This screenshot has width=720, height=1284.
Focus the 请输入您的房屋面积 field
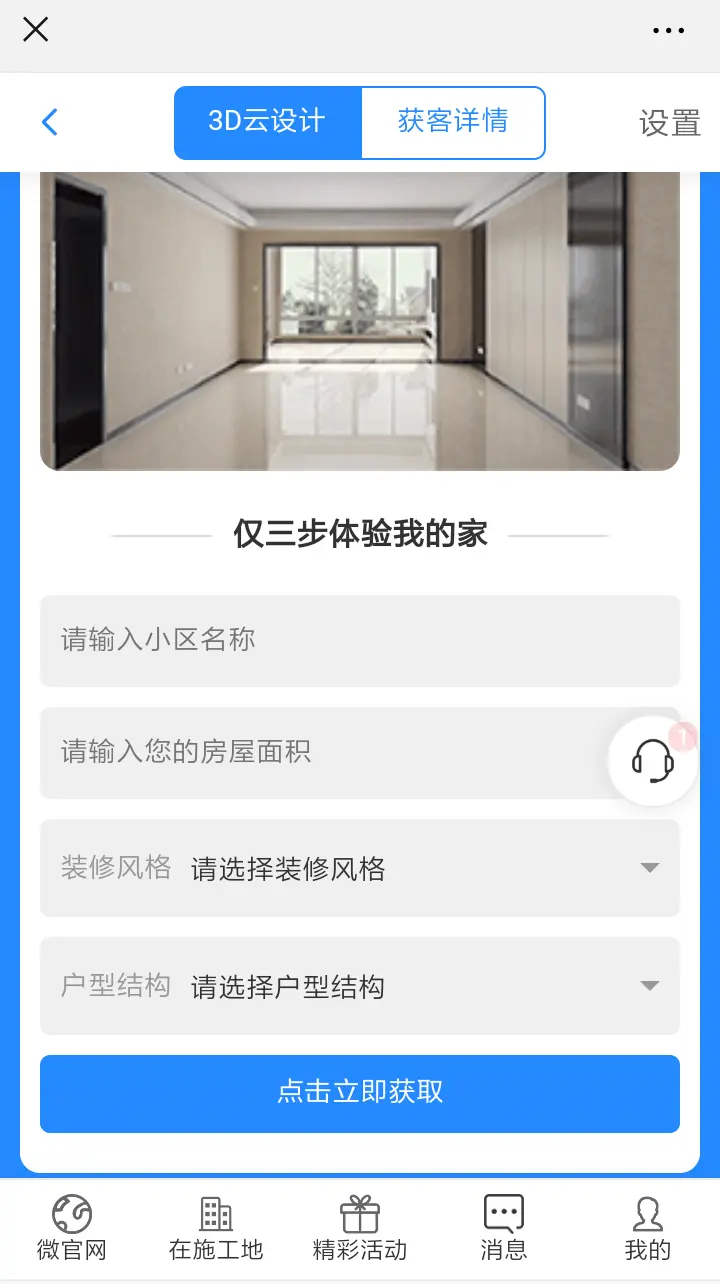[320, 752]
